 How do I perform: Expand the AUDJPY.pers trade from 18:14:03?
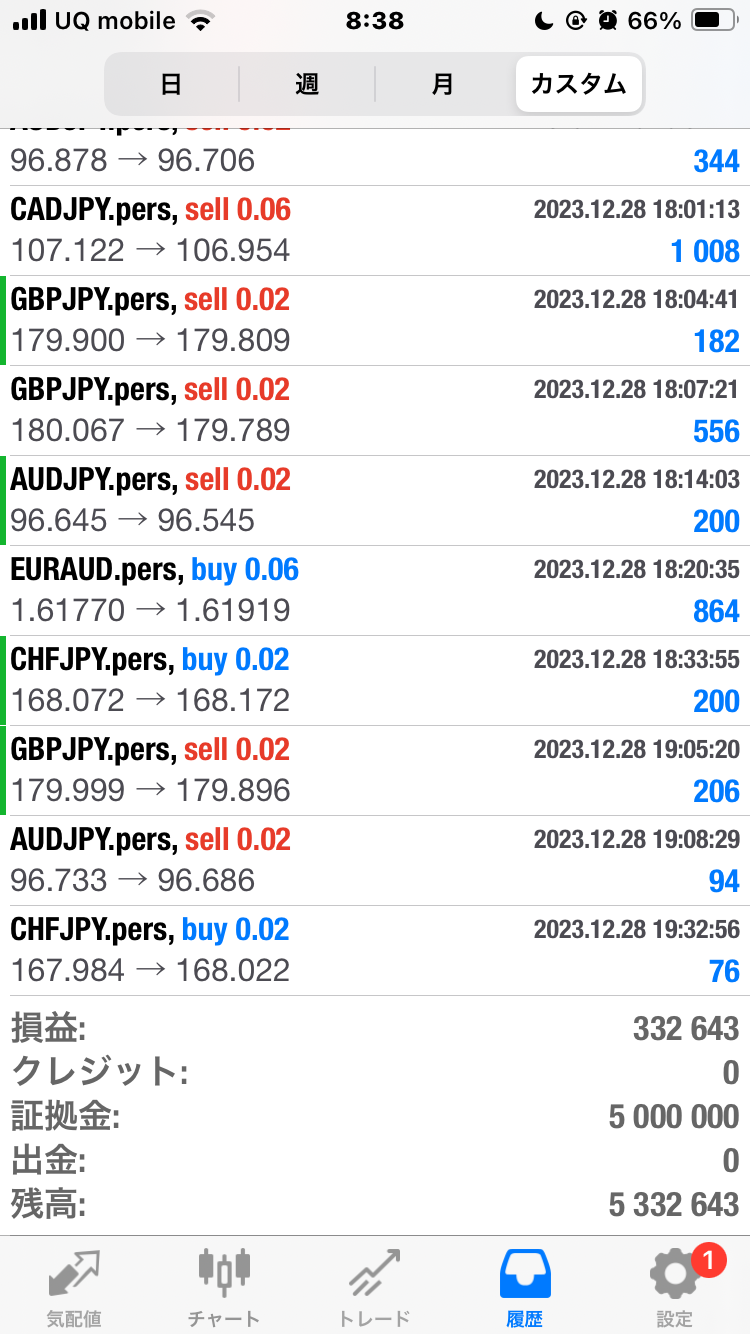[375, 500]
